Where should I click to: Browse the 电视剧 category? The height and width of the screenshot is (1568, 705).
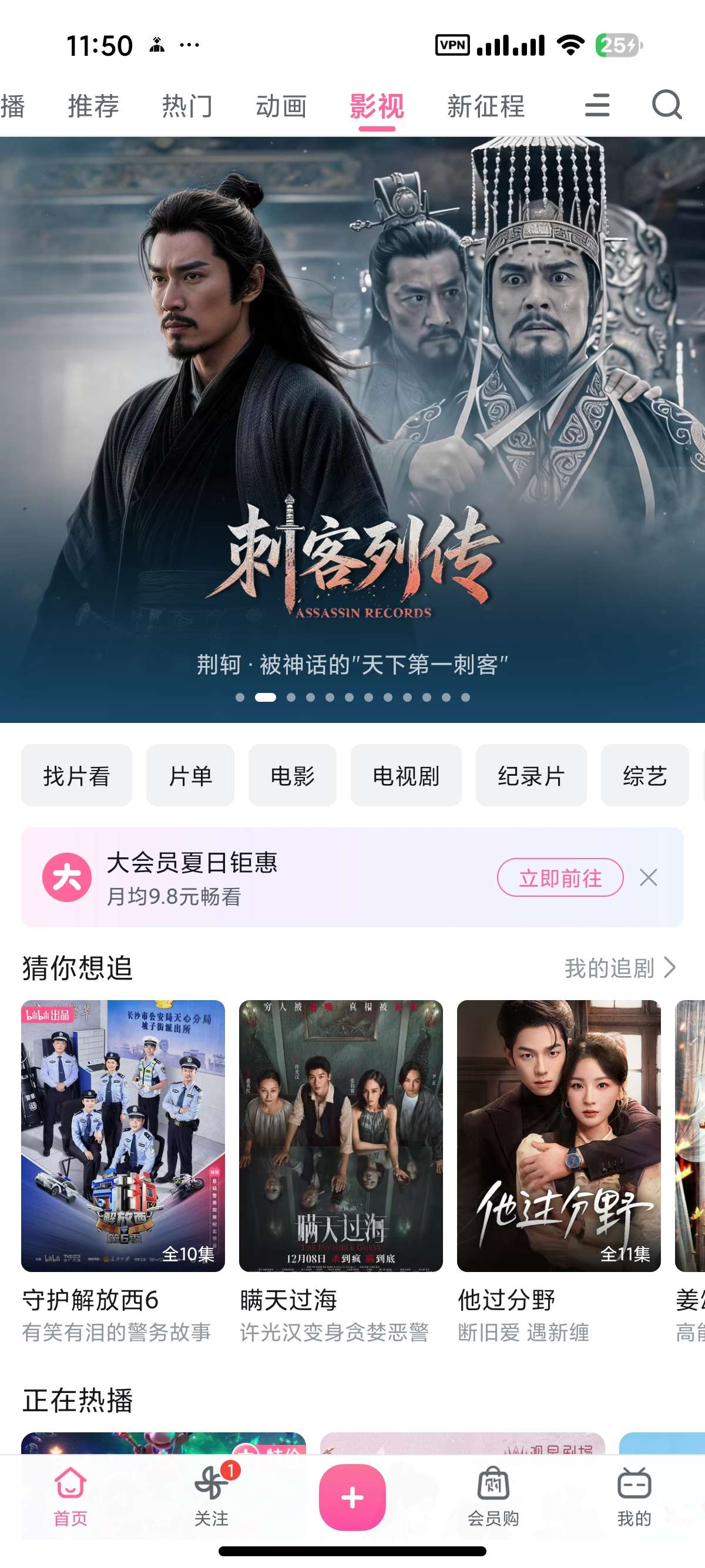(406, 775)
